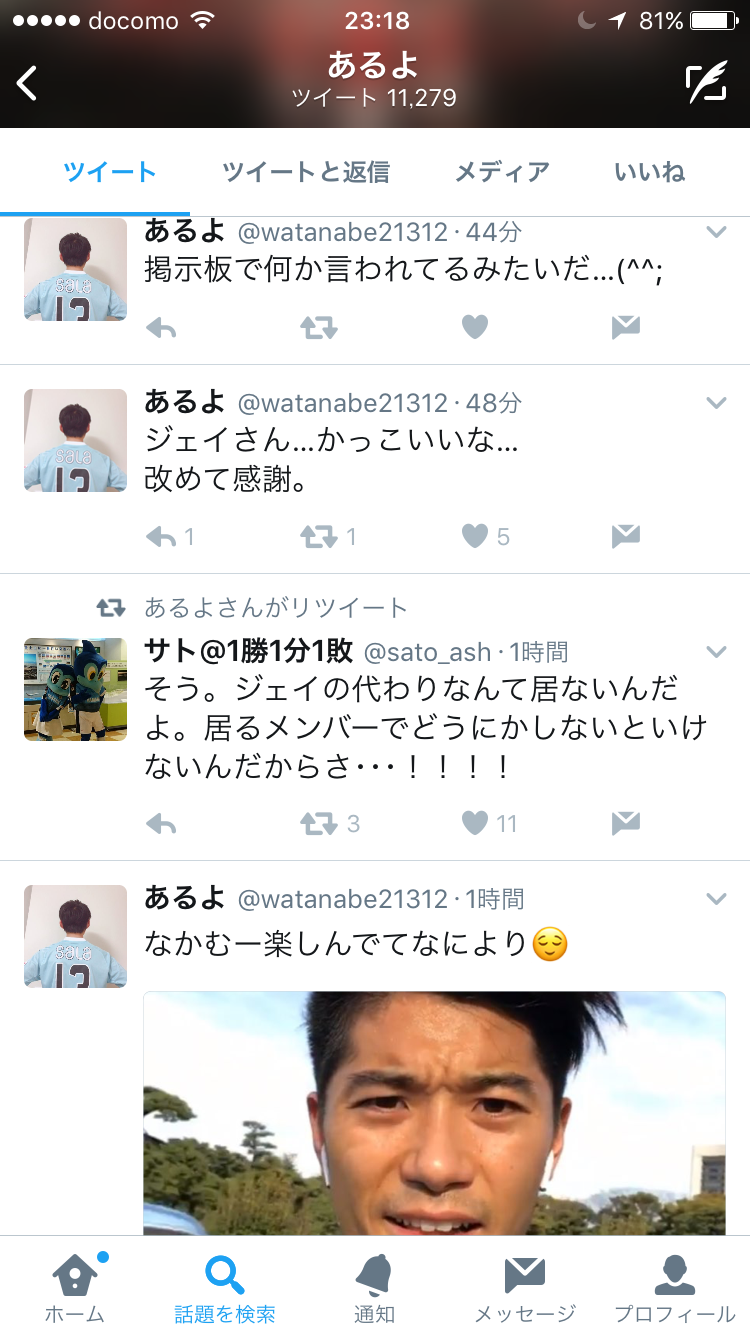Image resolution: width=750 pixels, height=1334 pixels.
Task: Go back using the header arrow
Action: 28,83
